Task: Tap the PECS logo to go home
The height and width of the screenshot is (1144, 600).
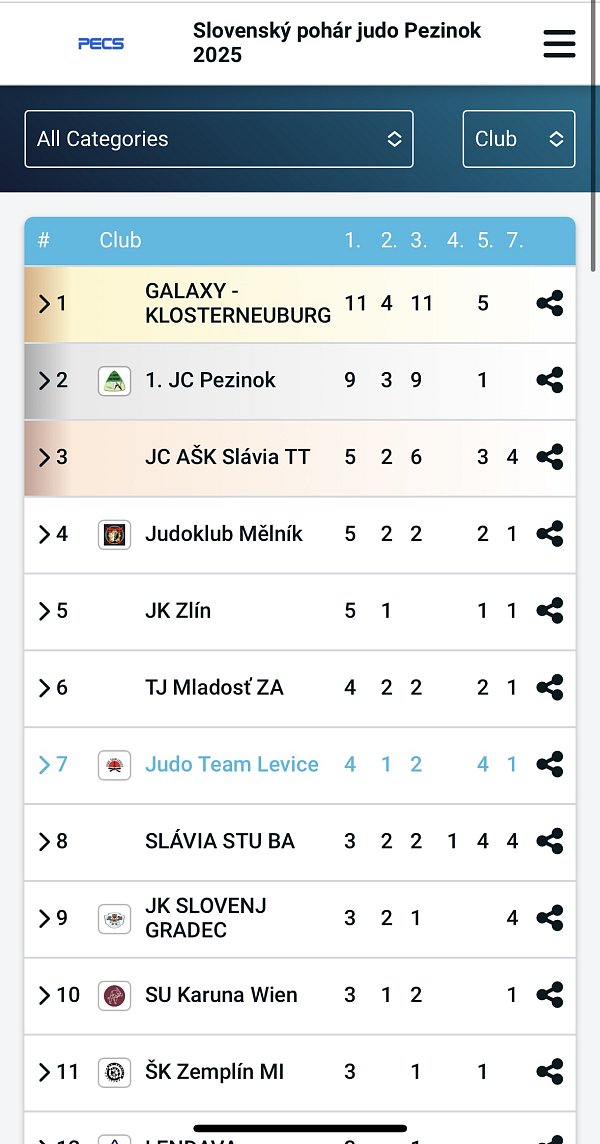Action: (x=101, y=44)
